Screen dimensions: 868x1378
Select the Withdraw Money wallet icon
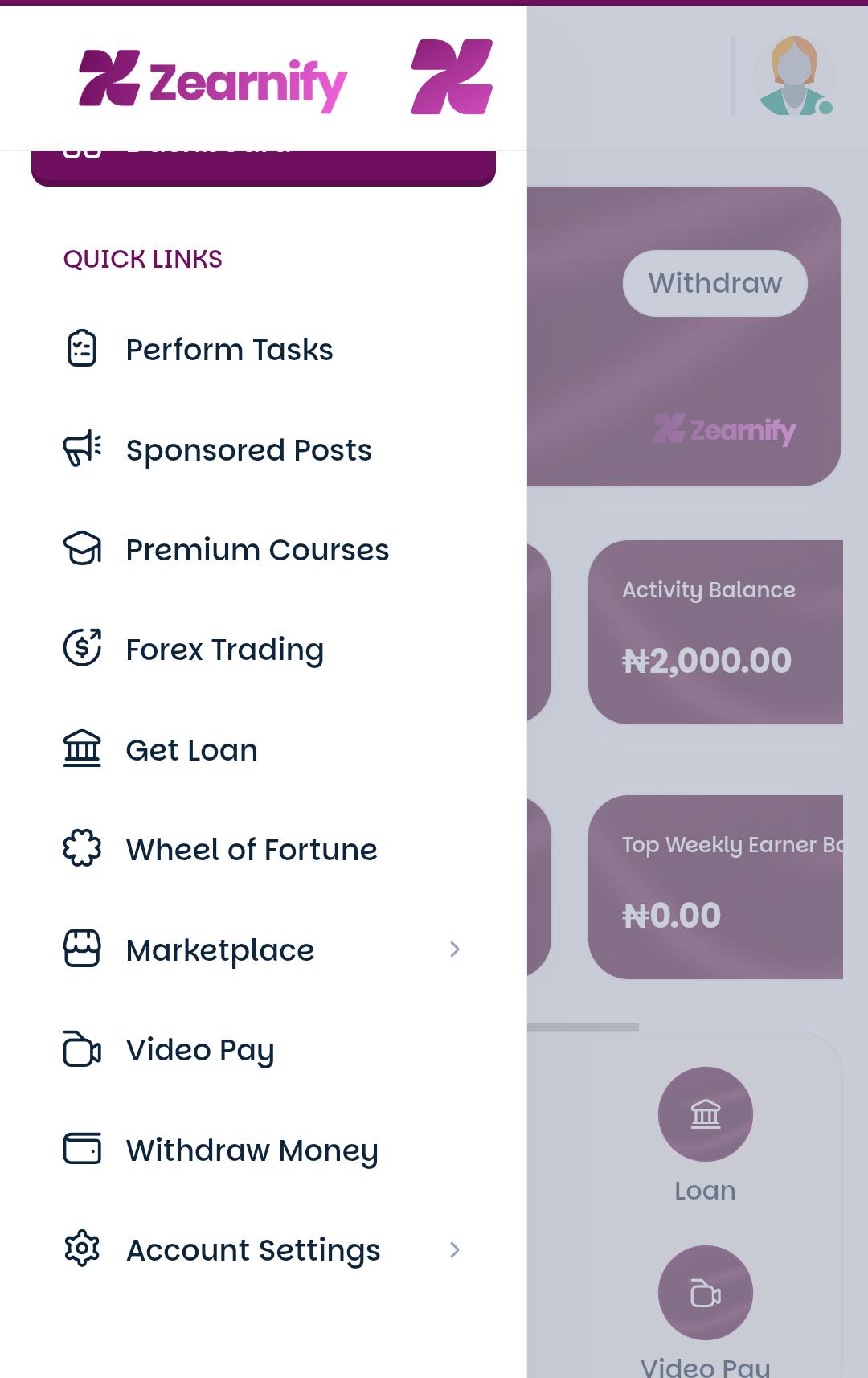pyautogui.click(x=80, y=1150)
